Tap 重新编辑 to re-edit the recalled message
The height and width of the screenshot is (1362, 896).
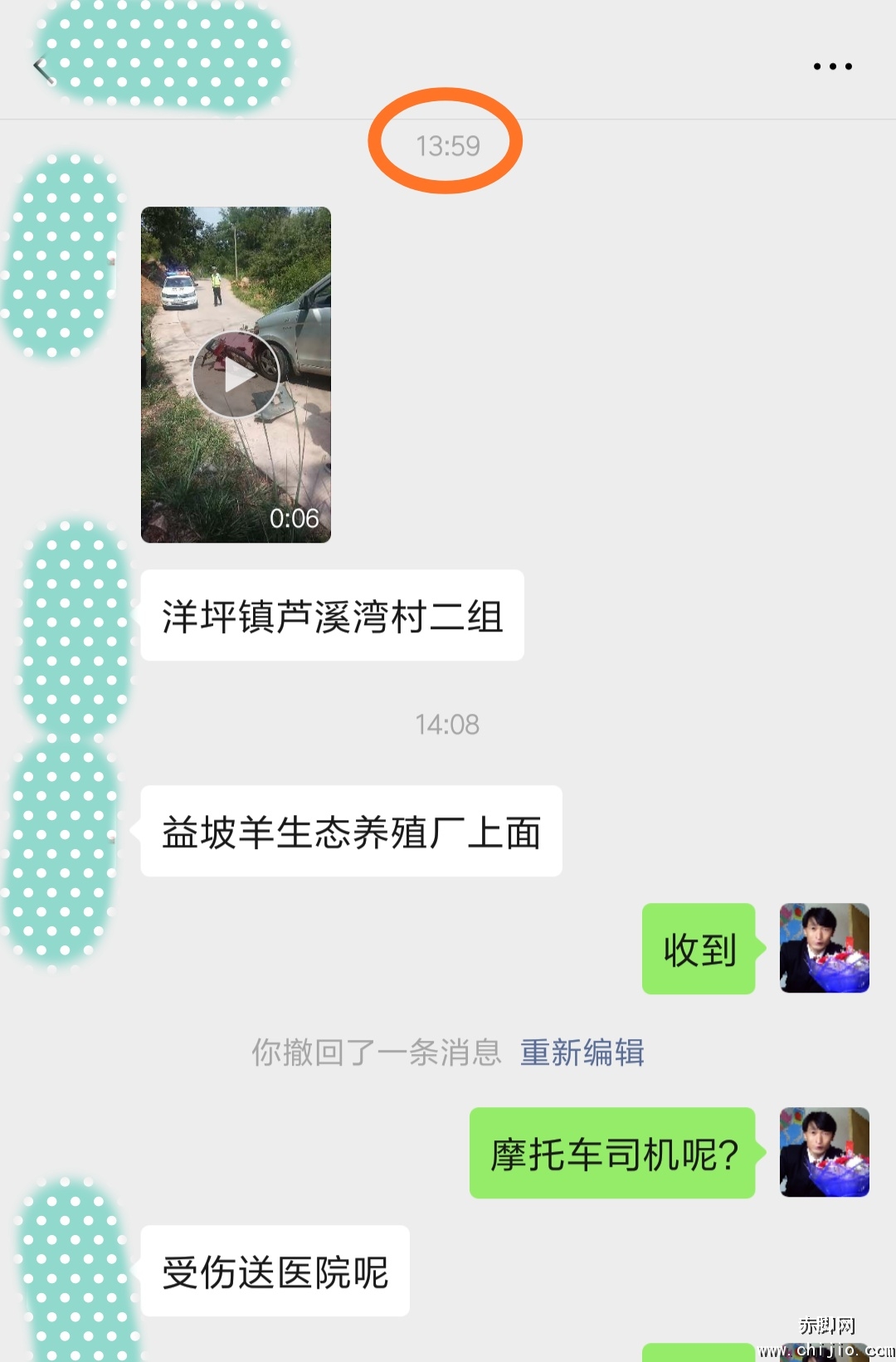583,1052
